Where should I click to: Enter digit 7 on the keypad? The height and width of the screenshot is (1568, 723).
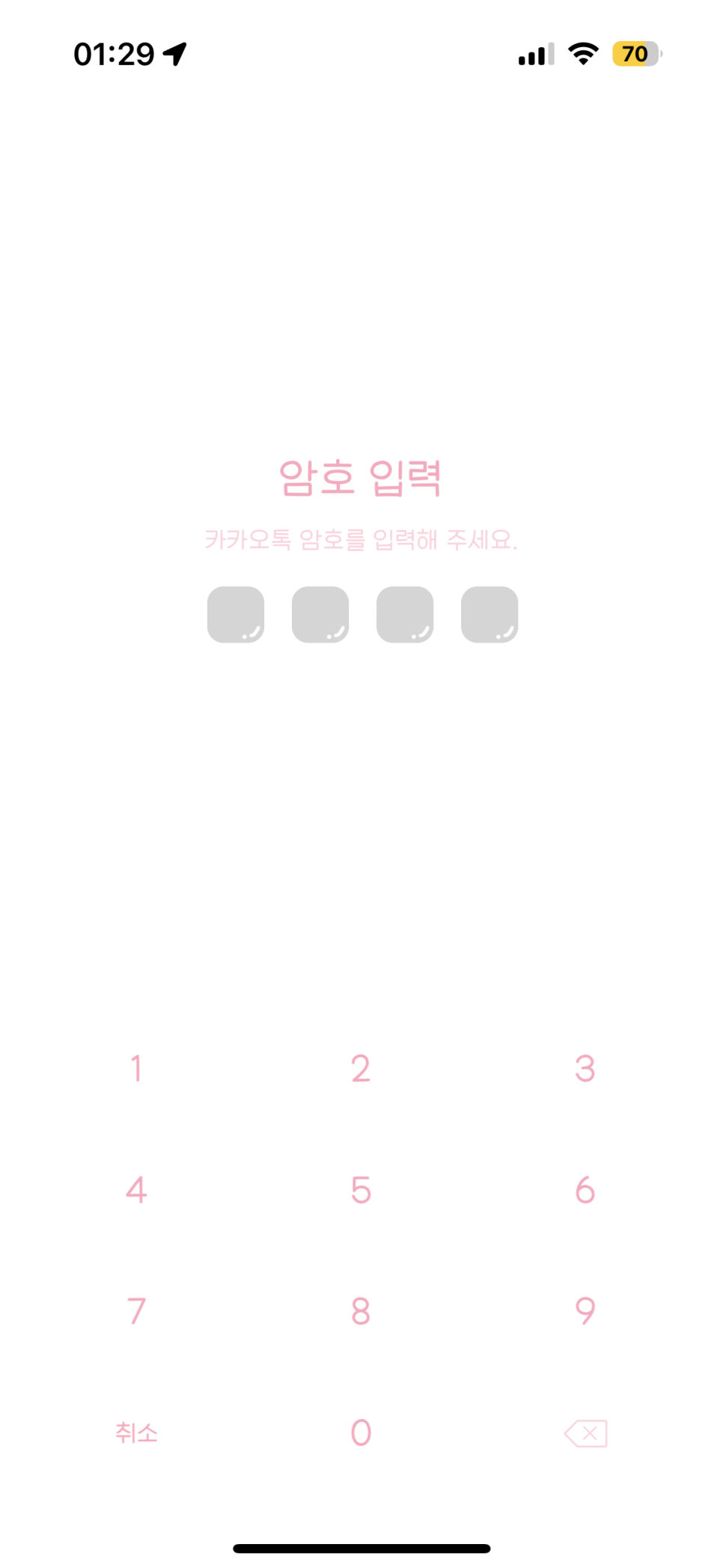click(136, 1311)
